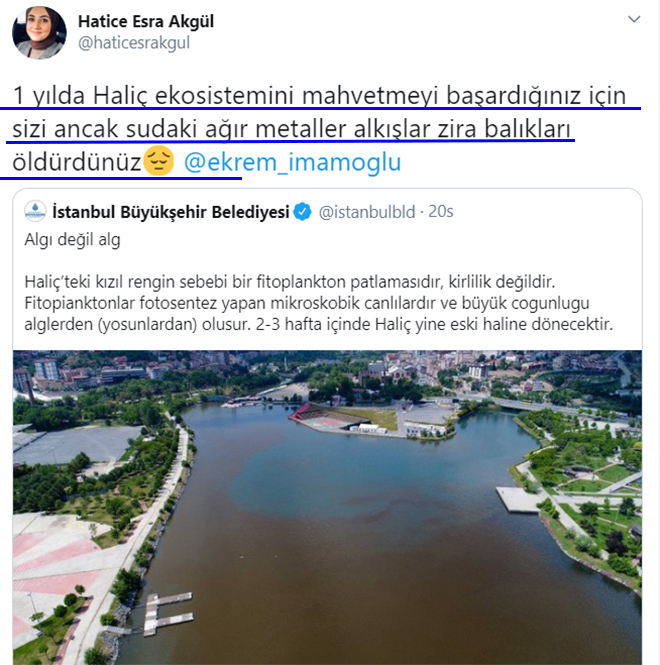Open the tweet options dropdown arrow
The image size is (660, 665).
coord(633,21)
